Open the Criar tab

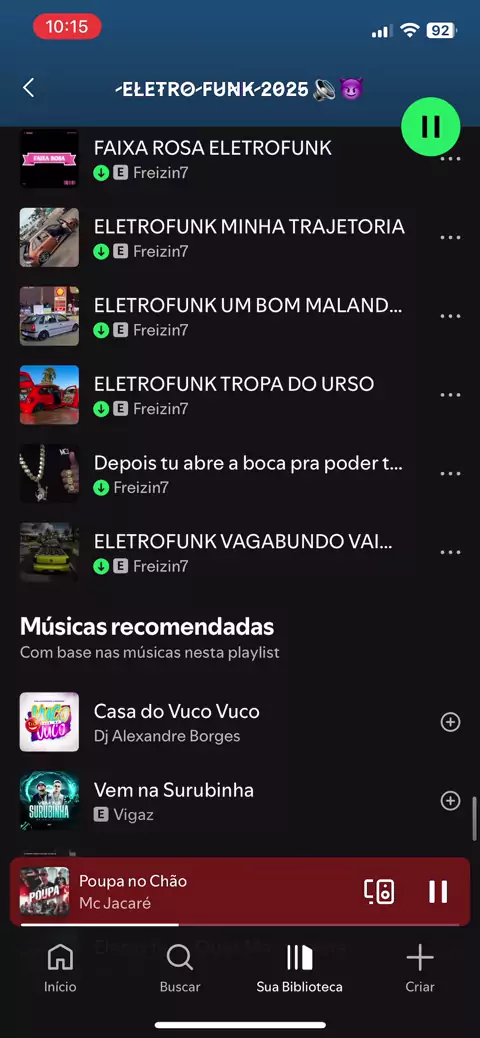[420, 968]
